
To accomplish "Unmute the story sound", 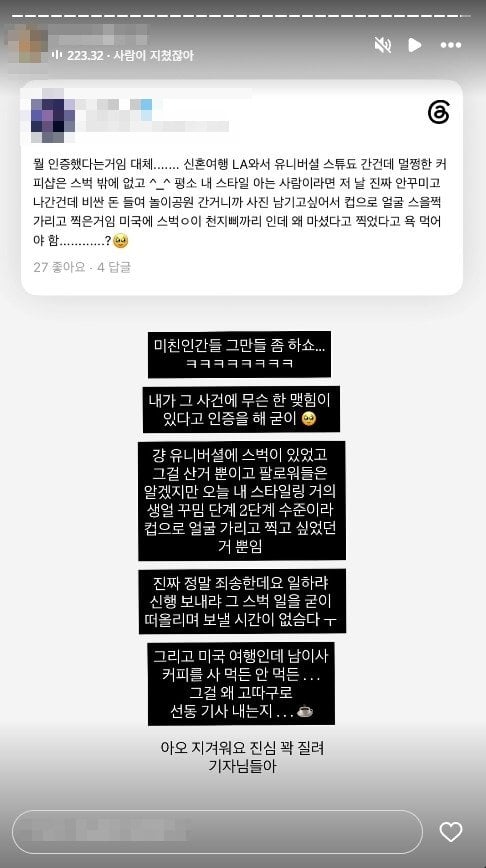I will tap(382, 45).
